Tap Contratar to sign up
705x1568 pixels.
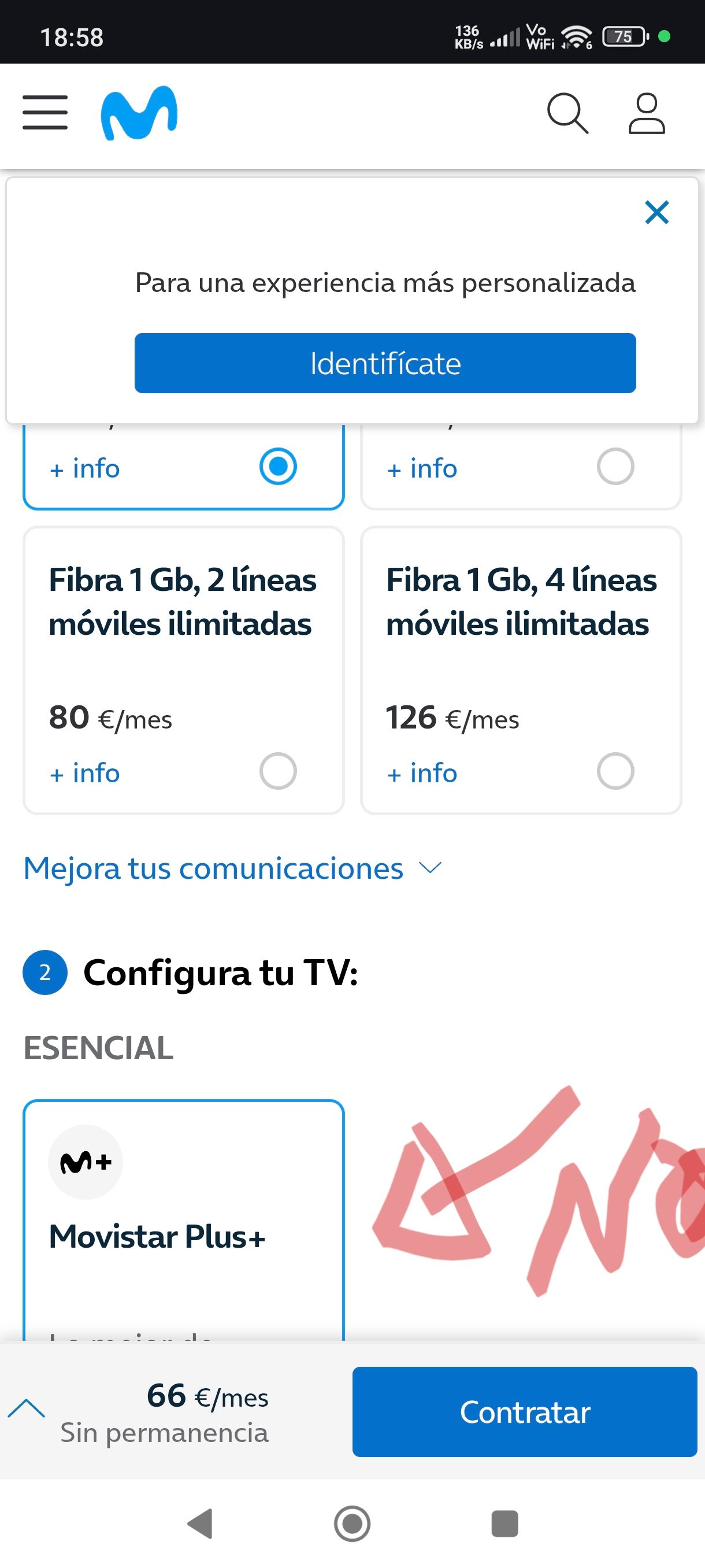pos(524,1411)
